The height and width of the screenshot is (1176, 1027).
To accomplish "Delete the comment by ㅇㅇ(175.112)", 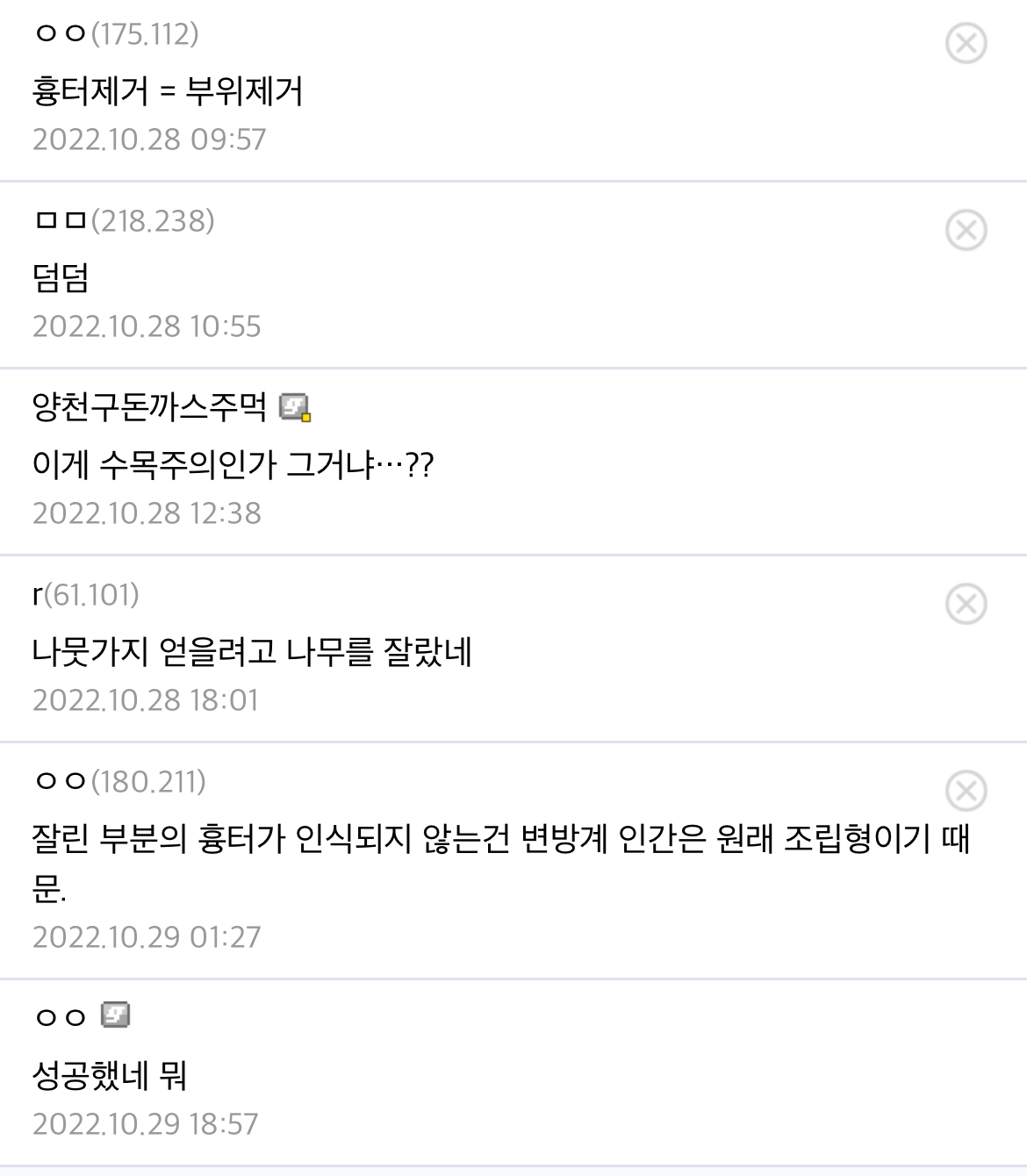I will (x=966, y=43).
